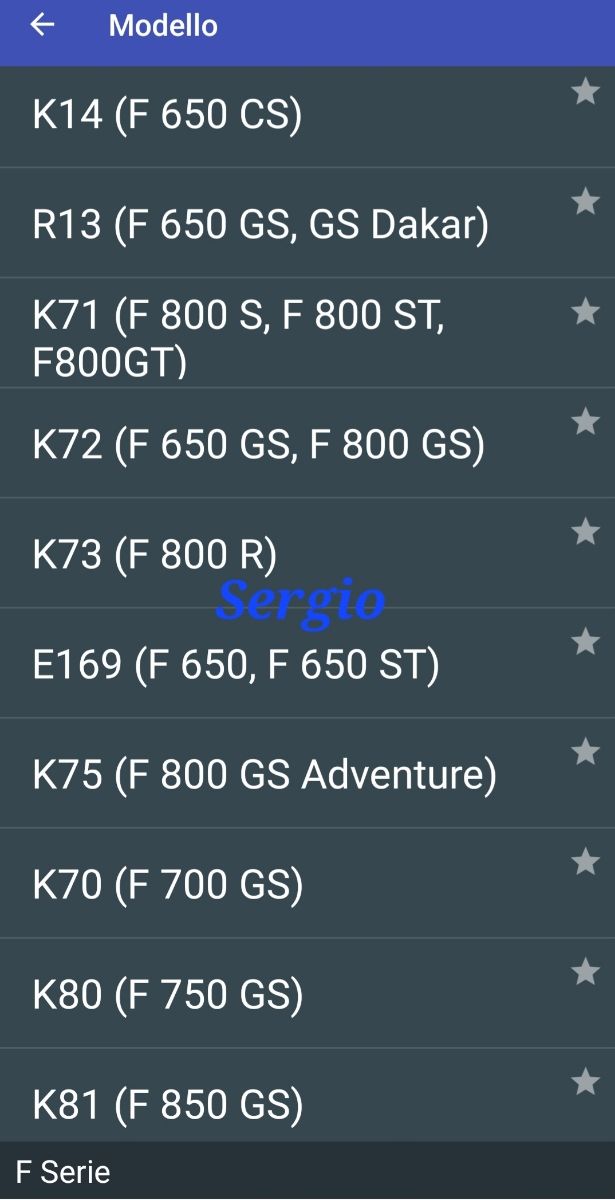The height and width of the screenshot is (1200, 615).
Task: Select the K81 (F 850 GS) model
Action: click(167, 1105)
